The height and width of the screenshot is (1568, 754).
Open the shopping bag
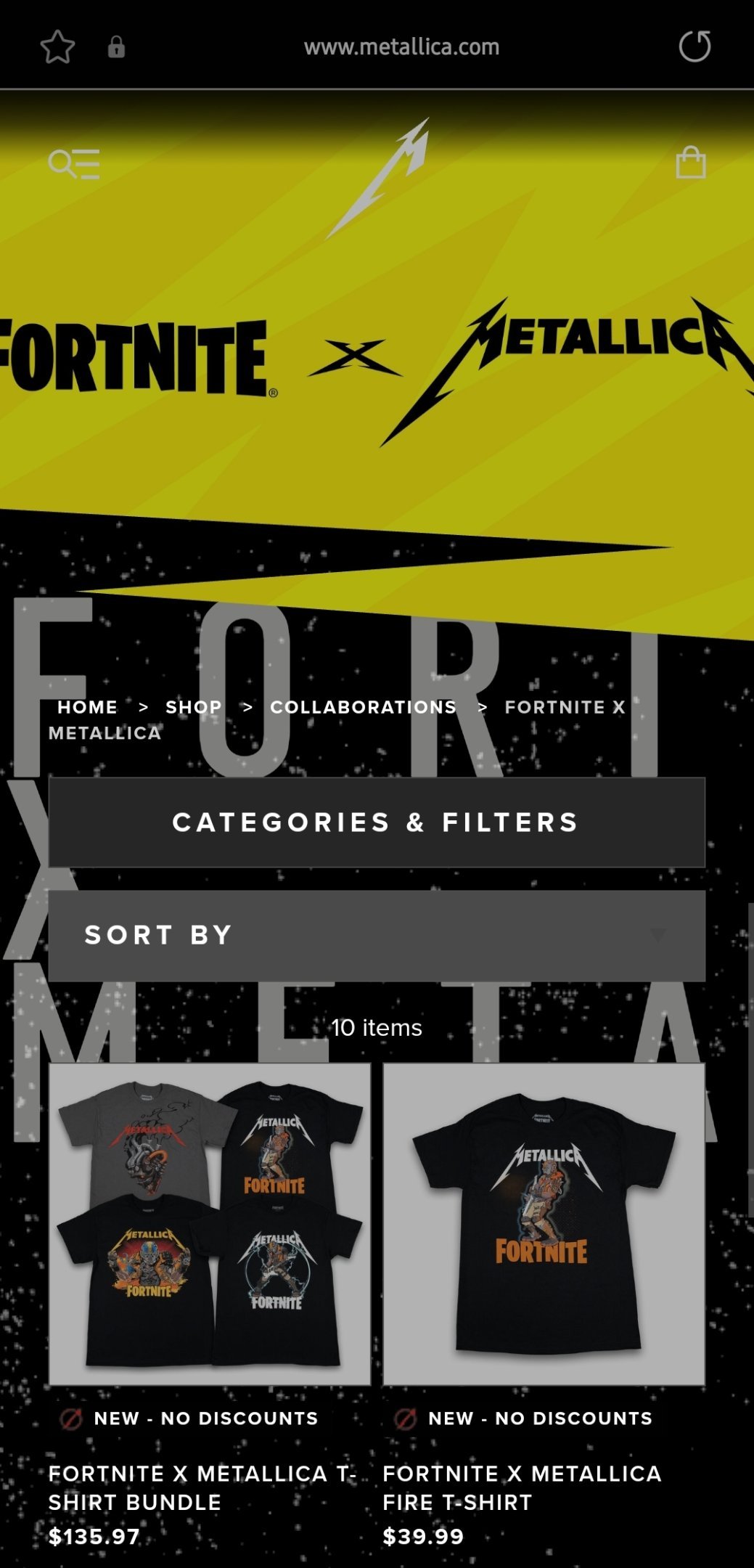(x=690, y=162)
